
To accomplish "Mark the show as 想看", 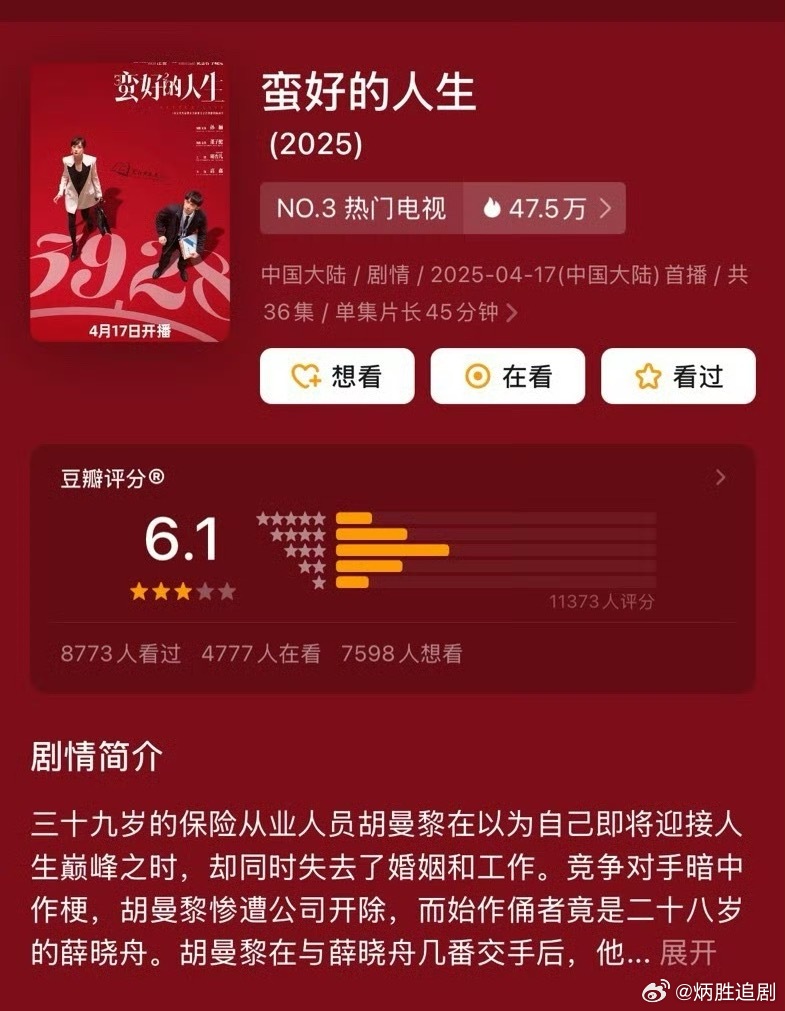I will (337, 377).
